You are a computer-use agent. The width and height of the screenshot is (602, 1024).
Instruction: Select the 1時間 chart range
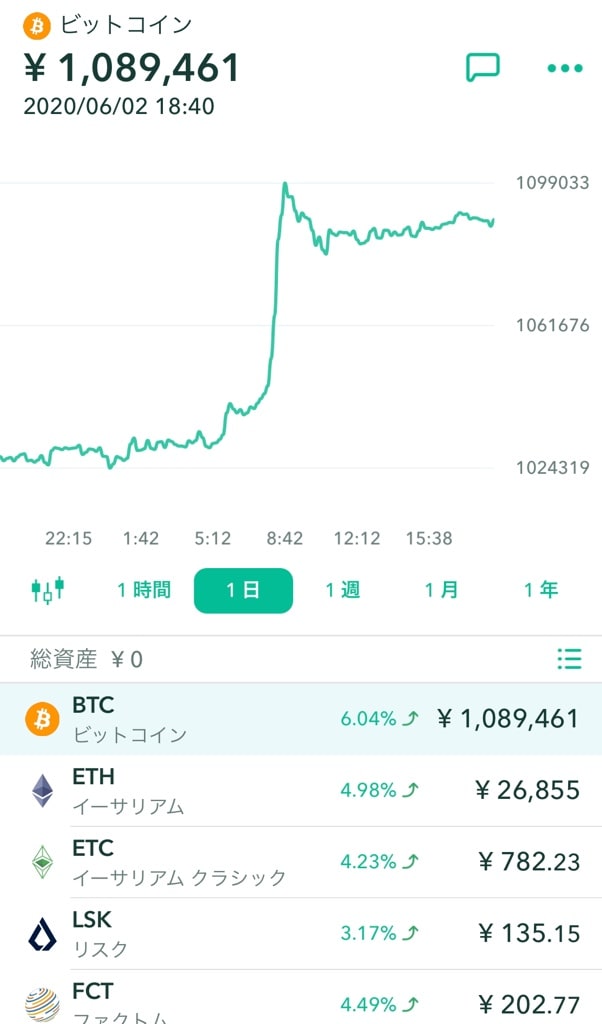pos(144,590)
